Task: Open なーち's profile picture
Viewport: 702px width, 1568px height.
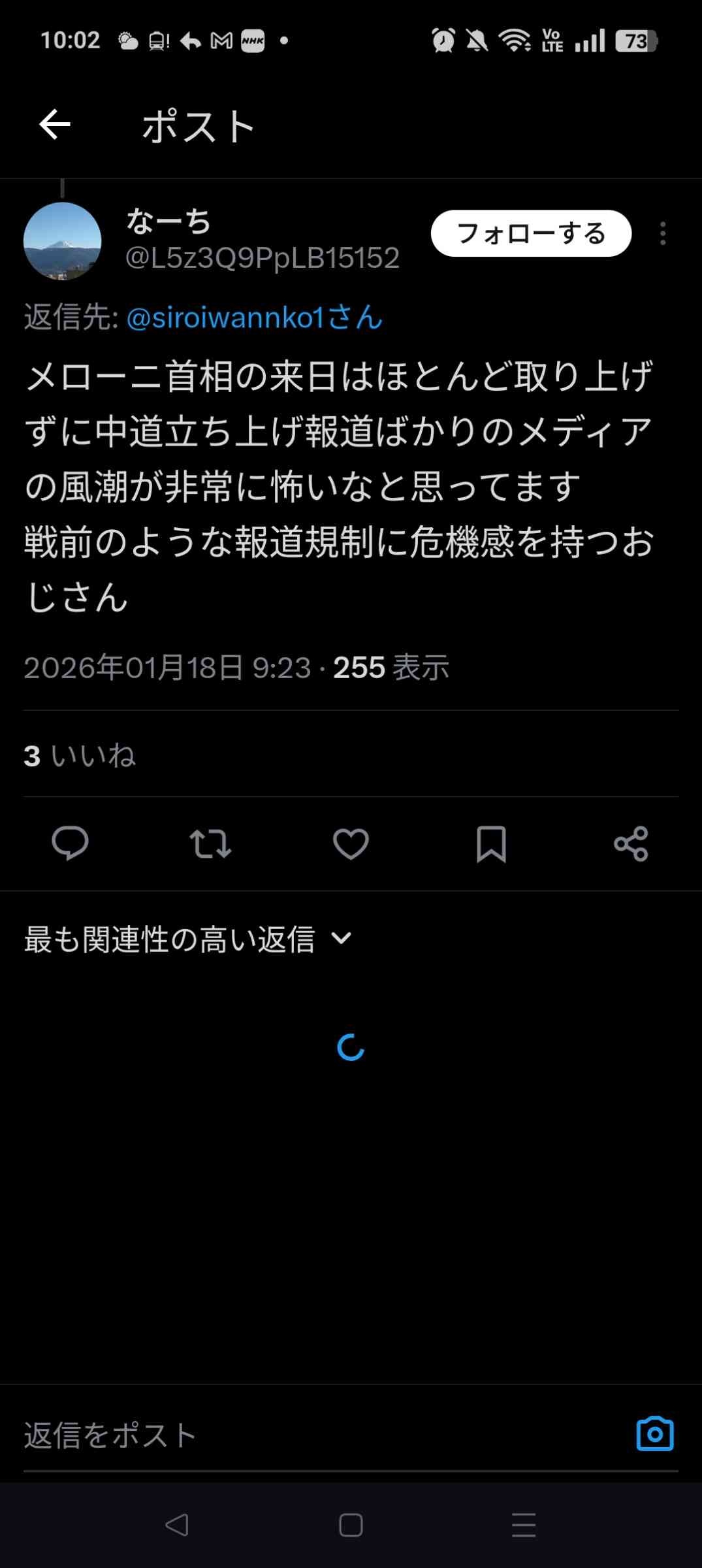Action: click(63, 241)
